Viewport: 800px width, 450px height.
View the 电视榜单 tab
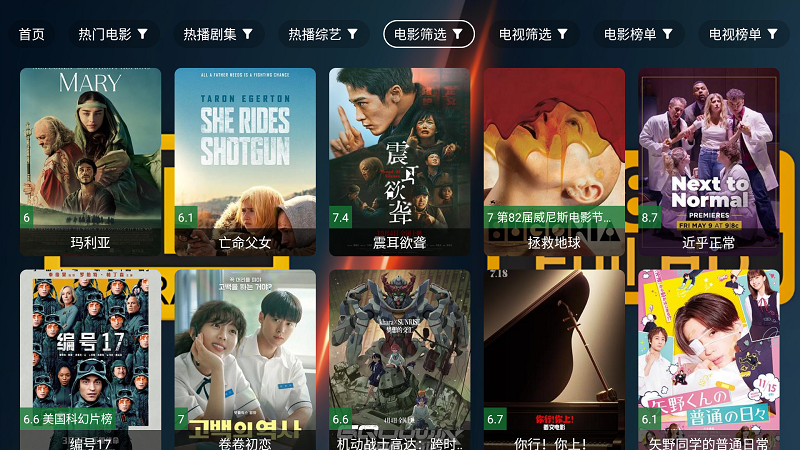coord(744,34)
